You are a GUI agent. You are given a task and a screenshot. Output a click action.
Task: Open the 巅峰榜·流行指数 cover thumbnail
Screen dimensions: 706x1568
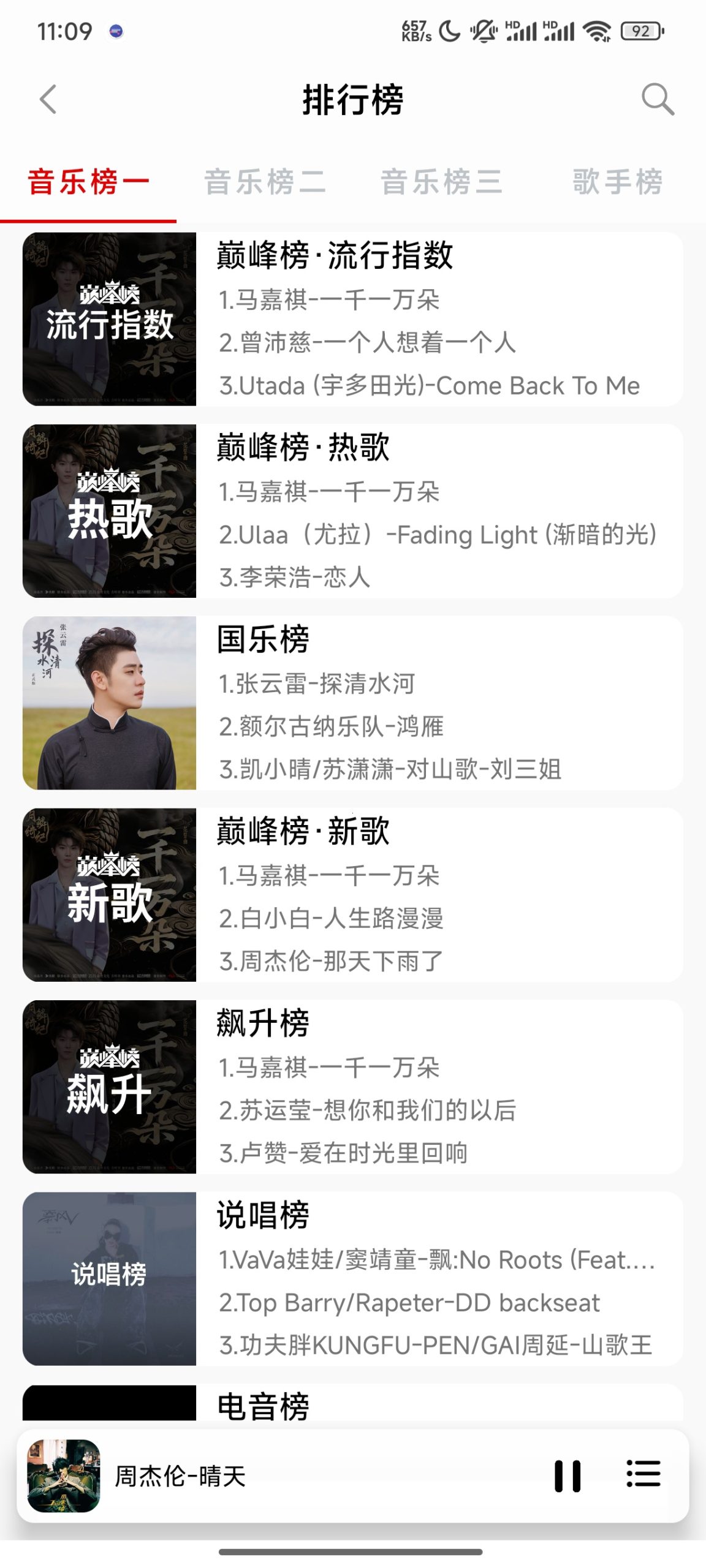pyautogui.click(x=110, y=318)
